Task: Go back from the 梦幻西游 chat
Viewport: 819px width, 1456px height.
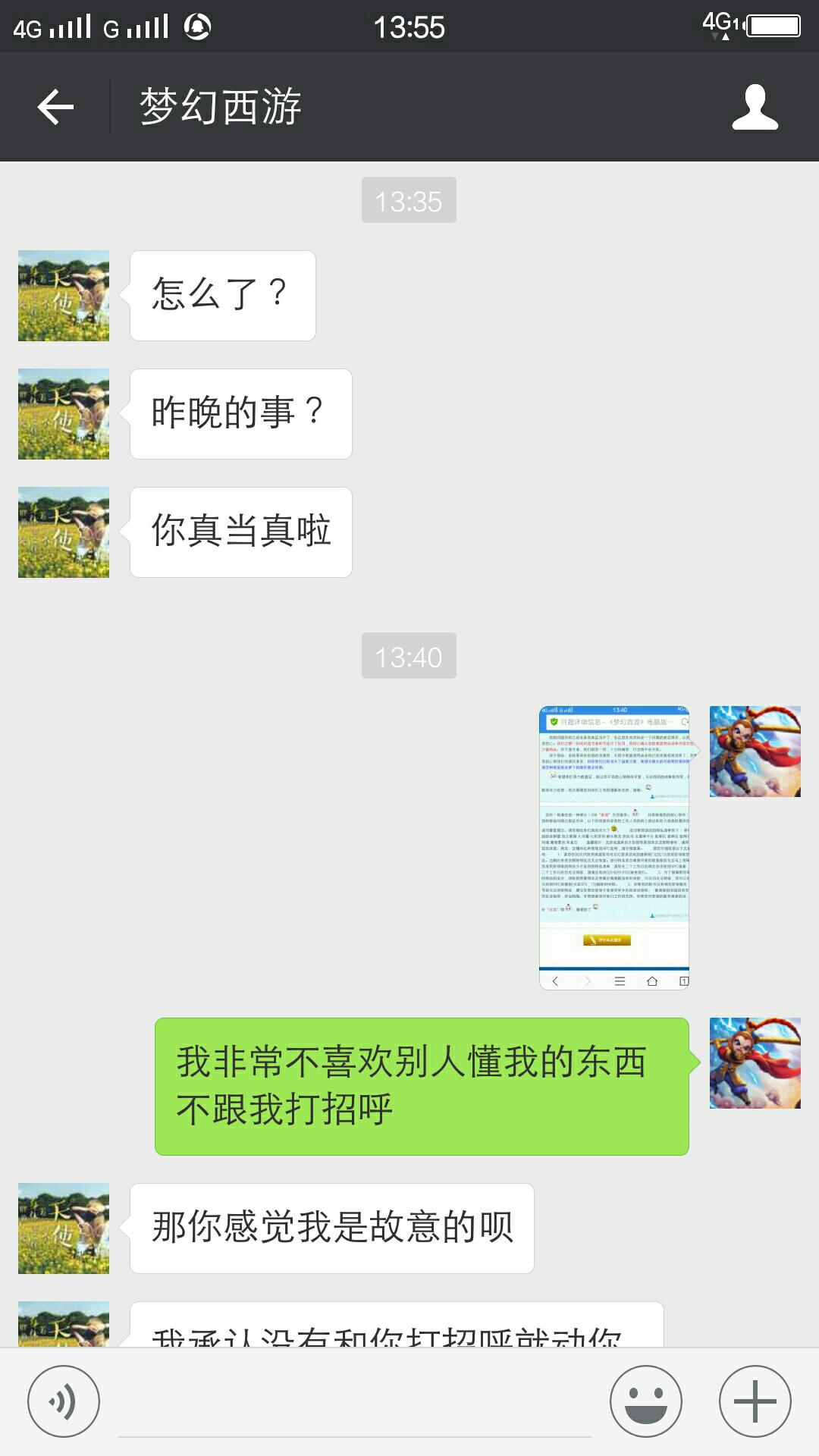Action: 55,107
